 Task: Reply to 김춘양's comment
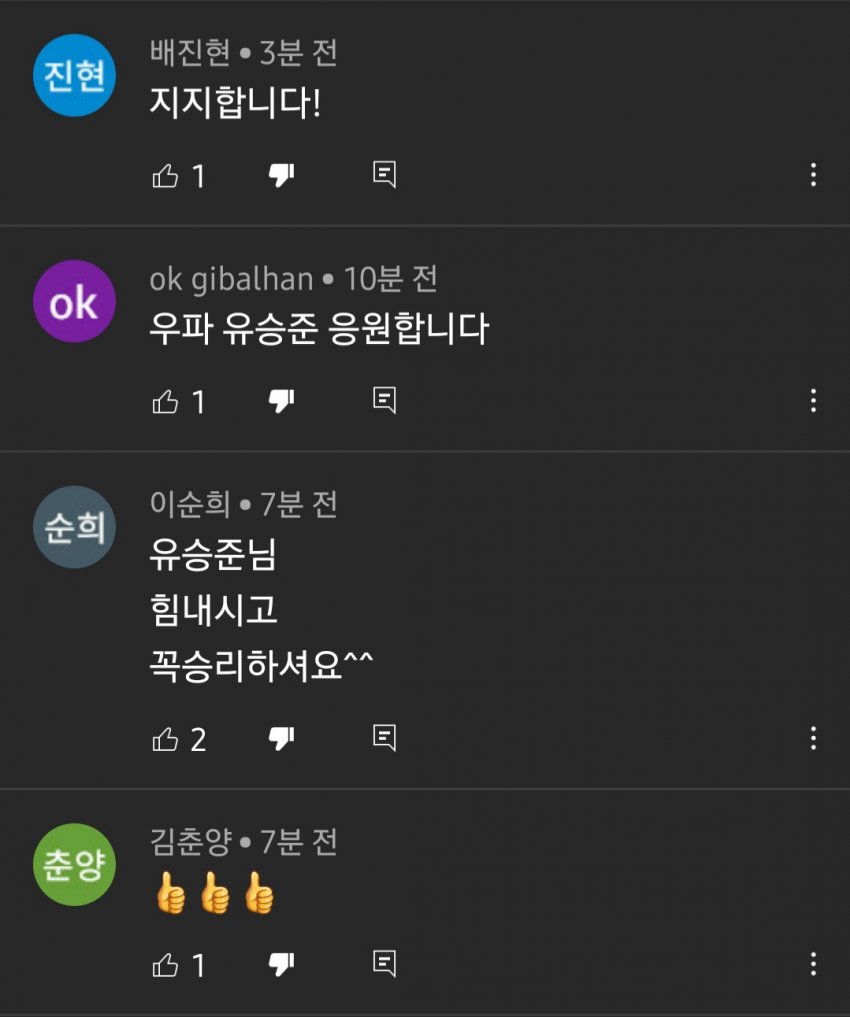coord(384,965)
